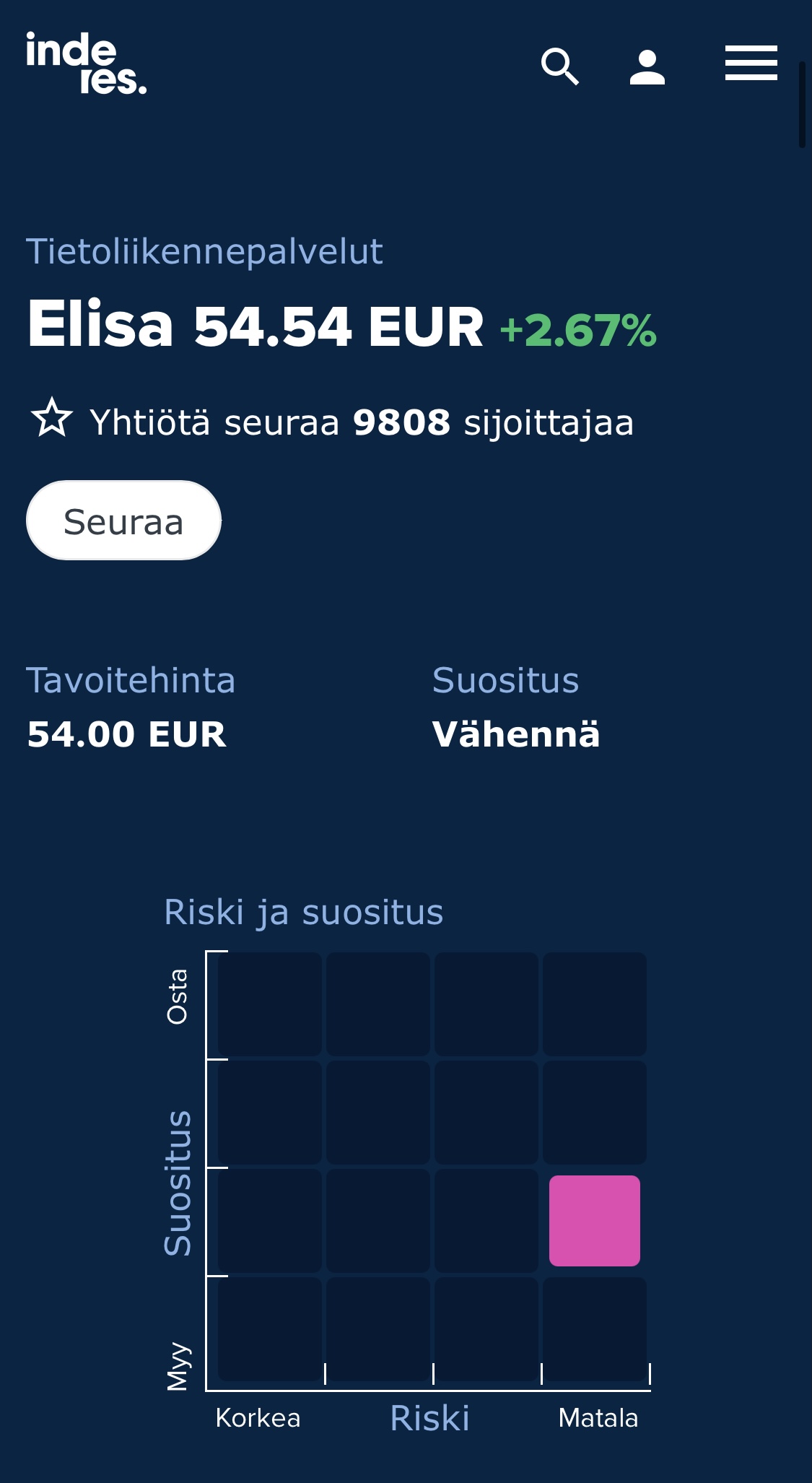Open the user account icon
The image size is (812, 1483).
point(647,66)
